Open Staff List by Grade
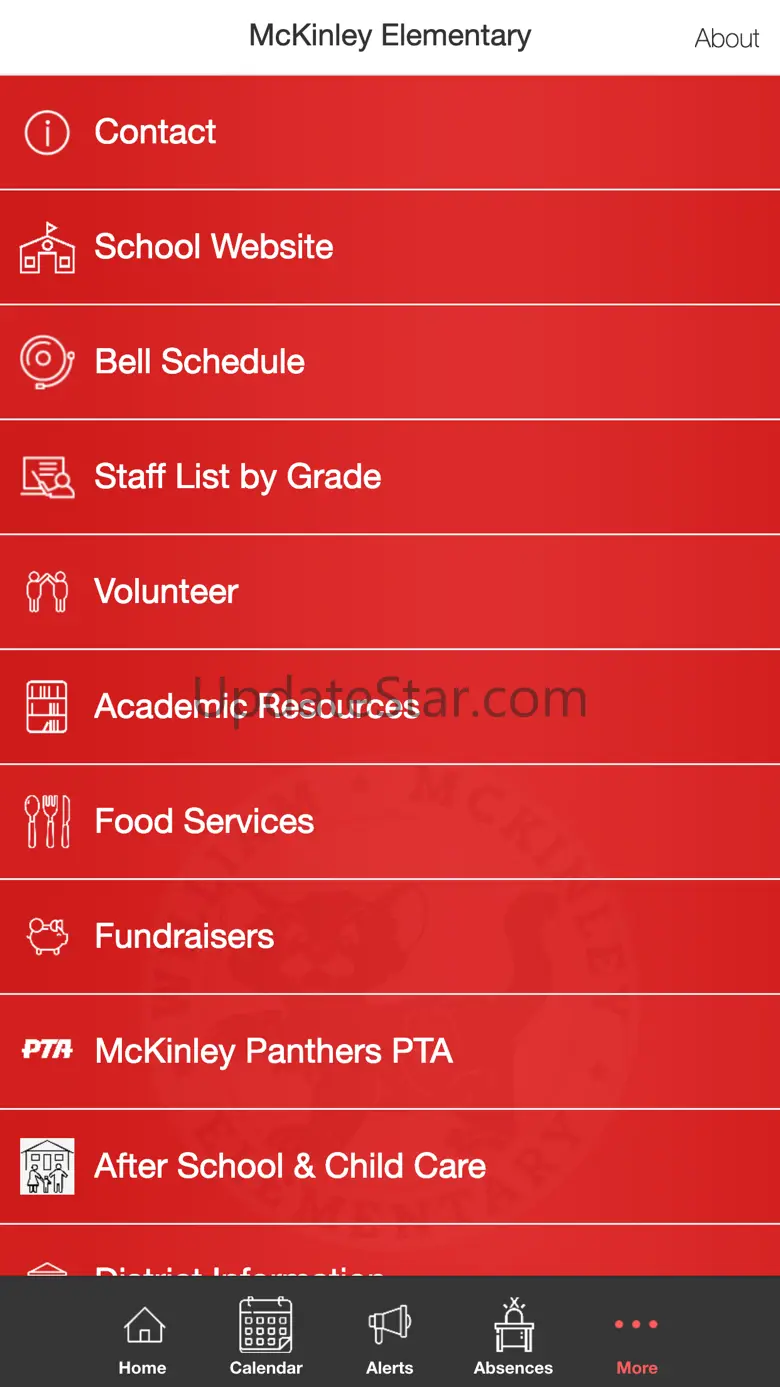Viewport: 780px width, 1387px height. click(x=390, y=477)
